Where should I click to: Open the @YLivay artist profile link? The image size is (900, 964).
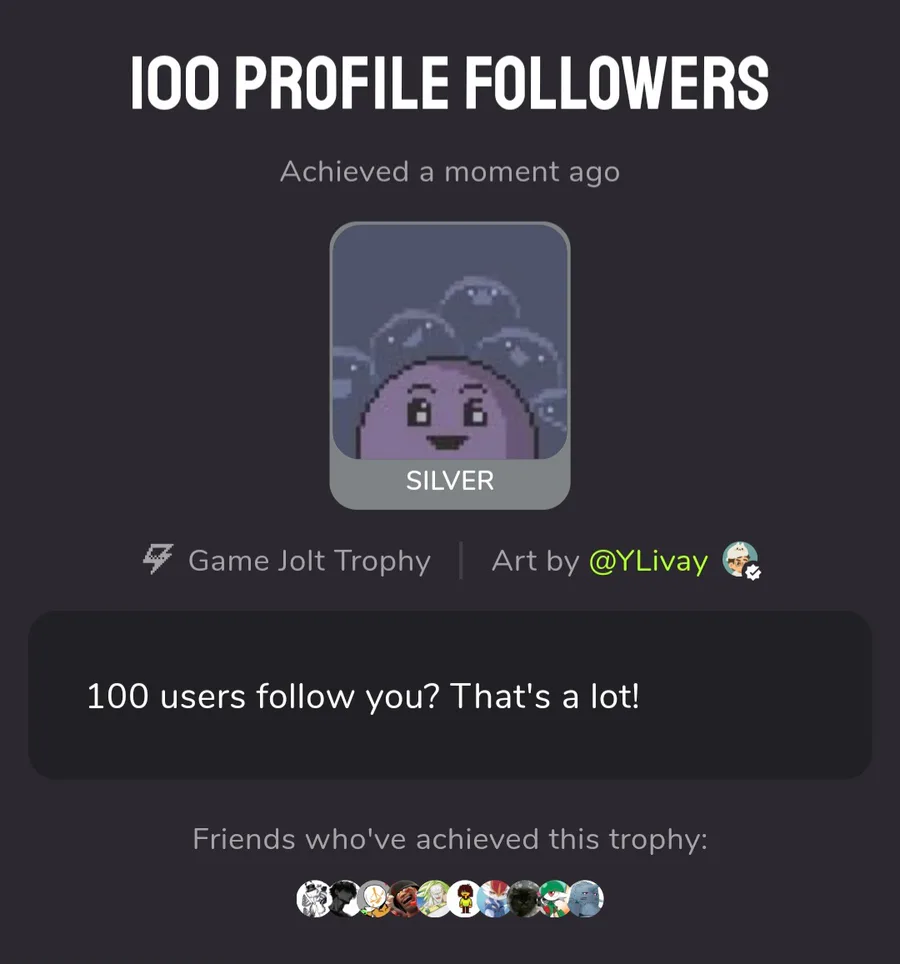coord(648,561)
